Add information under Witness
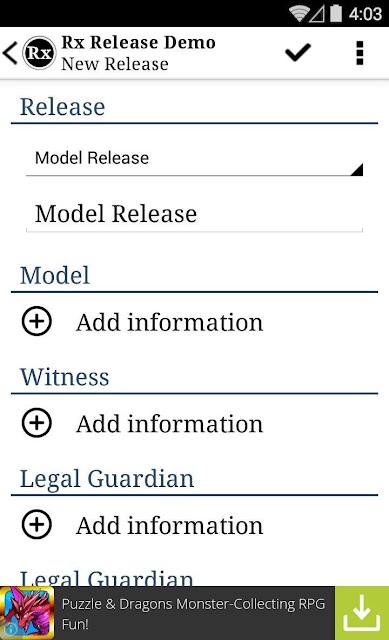The image size is (389, 640). (143, 423)
